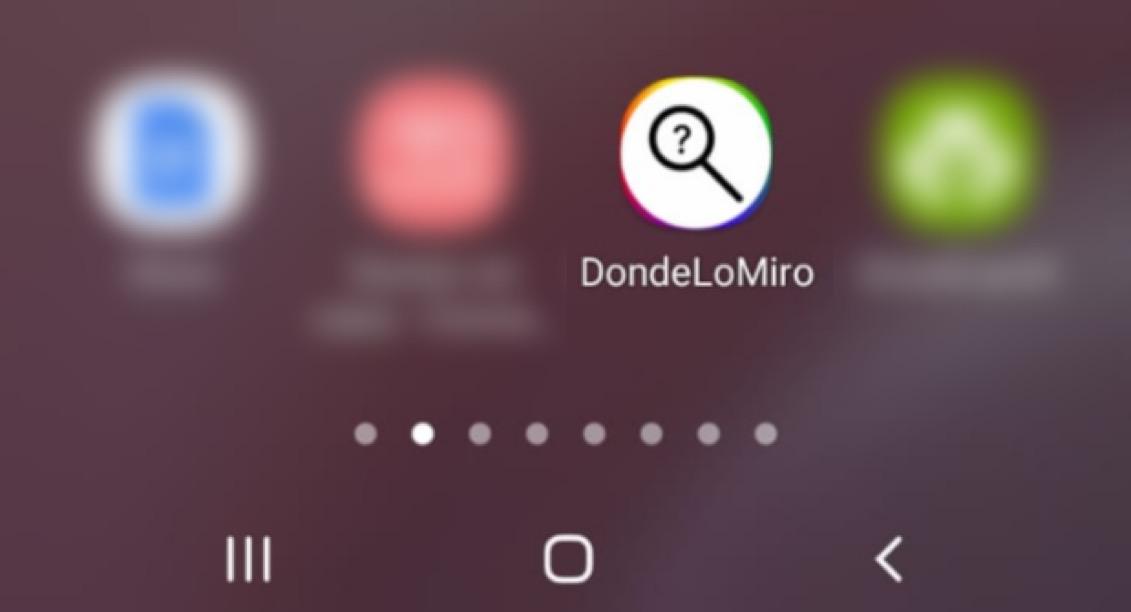This screenshot has height=612, width=1131.
Task: Launch the blurred pink app icon
Action: [433, 156]
